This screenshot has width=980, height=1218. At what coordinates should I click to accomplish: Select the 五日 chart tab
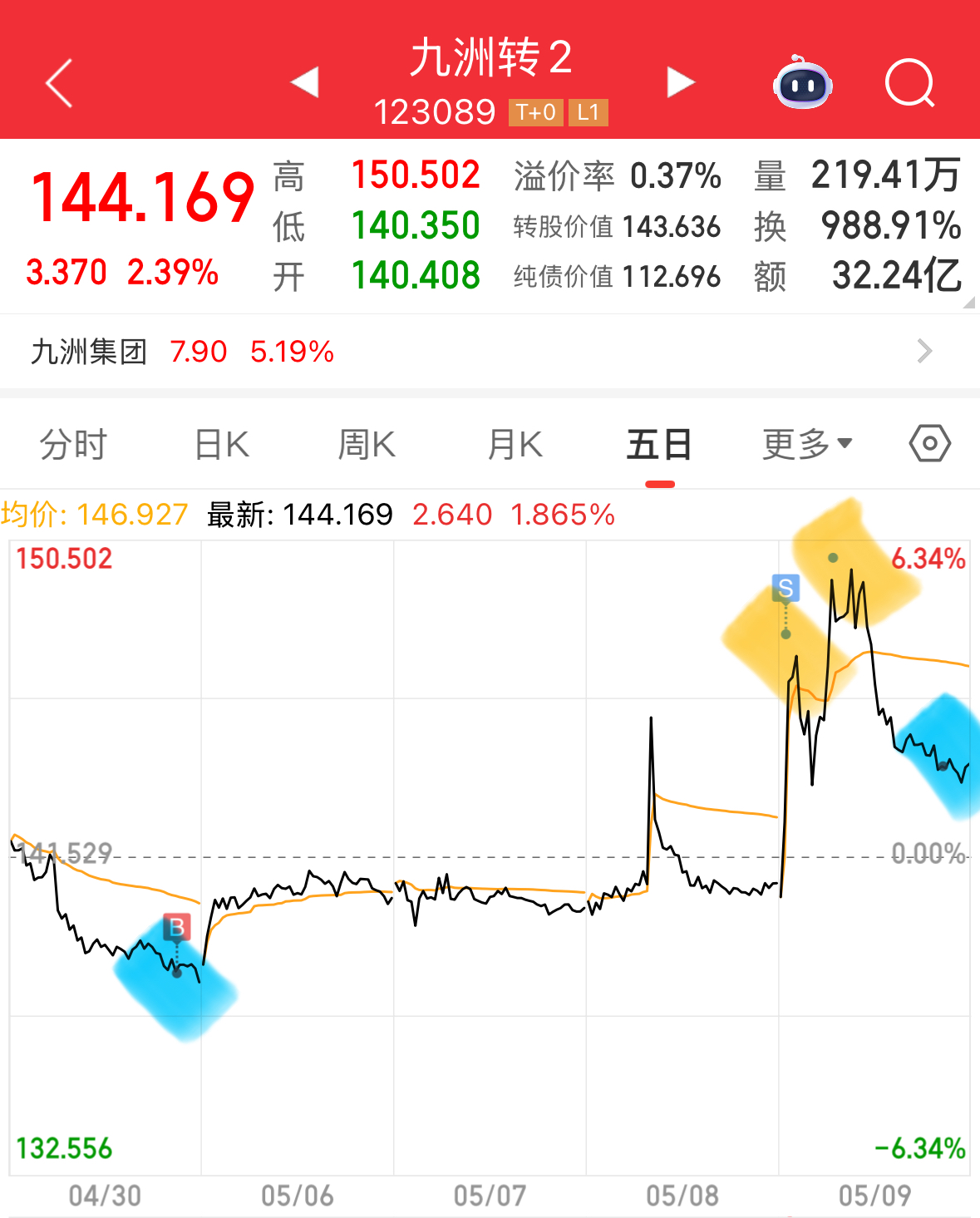(x=659, y=445)
